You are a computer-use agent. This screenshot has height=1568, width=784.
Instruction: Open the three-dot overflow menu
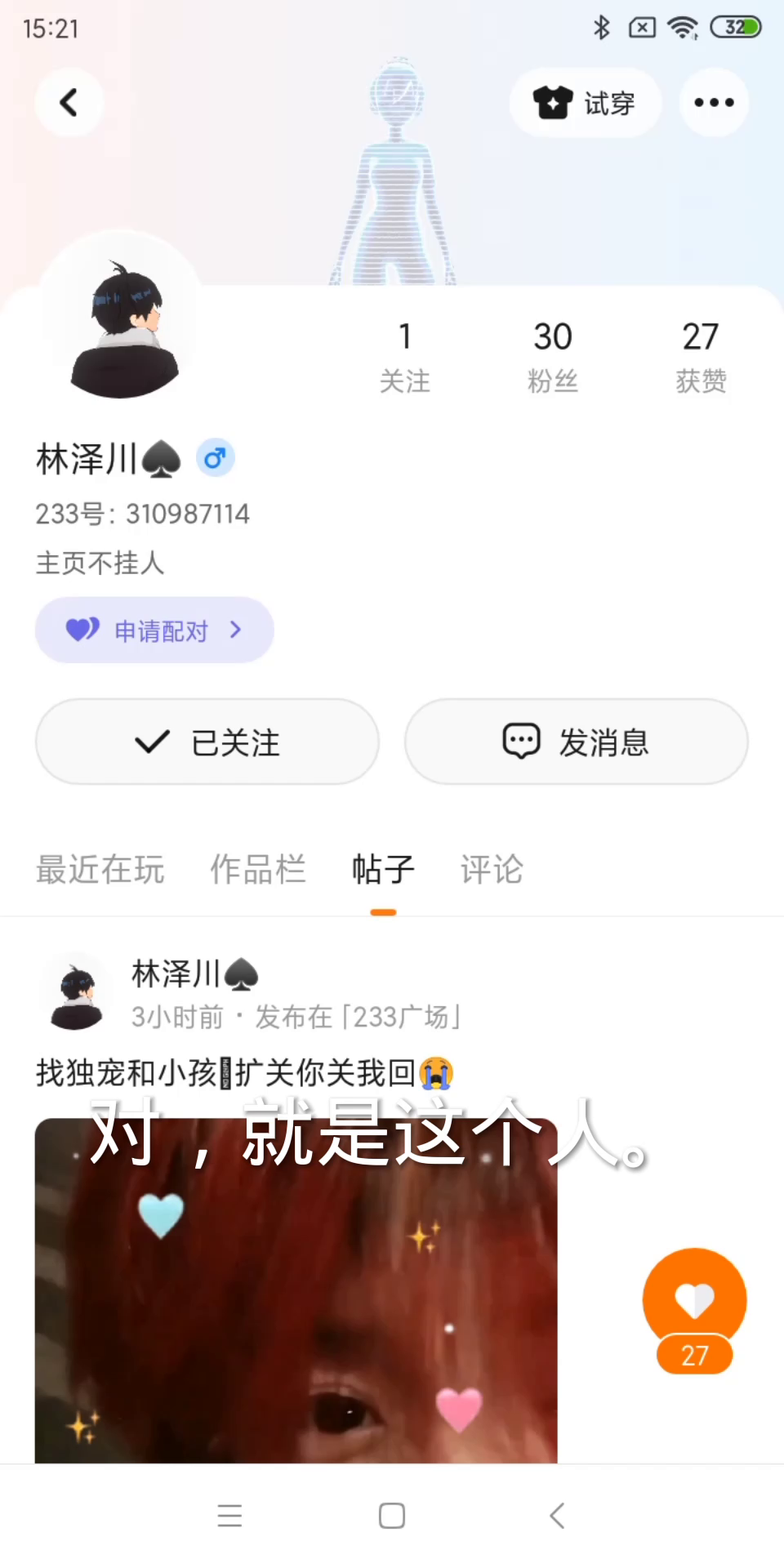coord(714,103)
